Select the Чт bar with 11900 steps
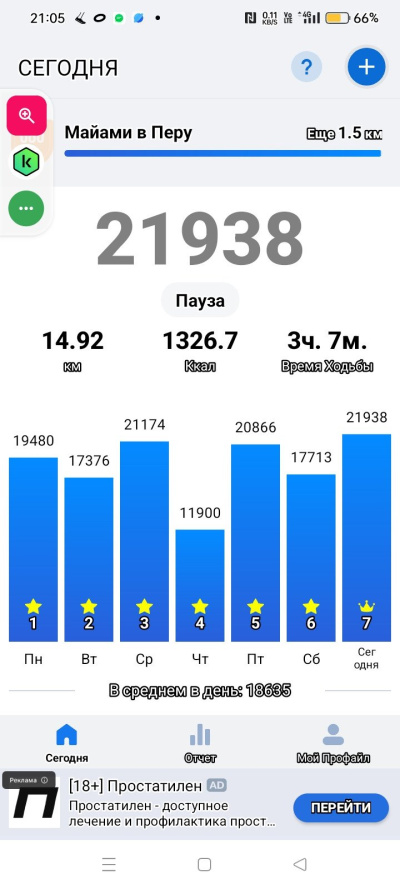This screenshot has height=889, width=400. click(200, 585)
